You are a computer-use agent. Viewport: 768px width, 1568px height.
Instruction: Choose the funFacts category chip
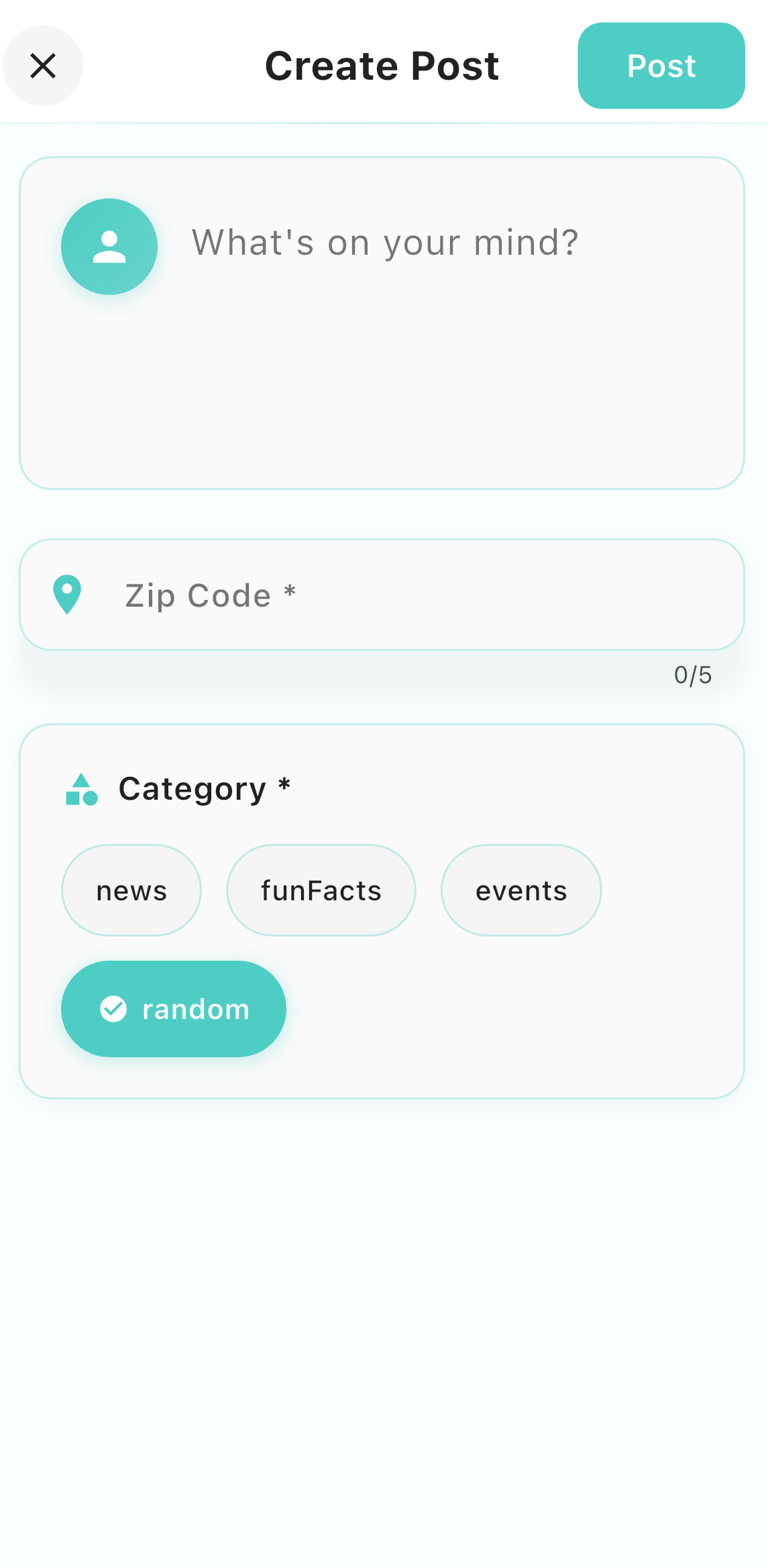(x=321, y=890)
